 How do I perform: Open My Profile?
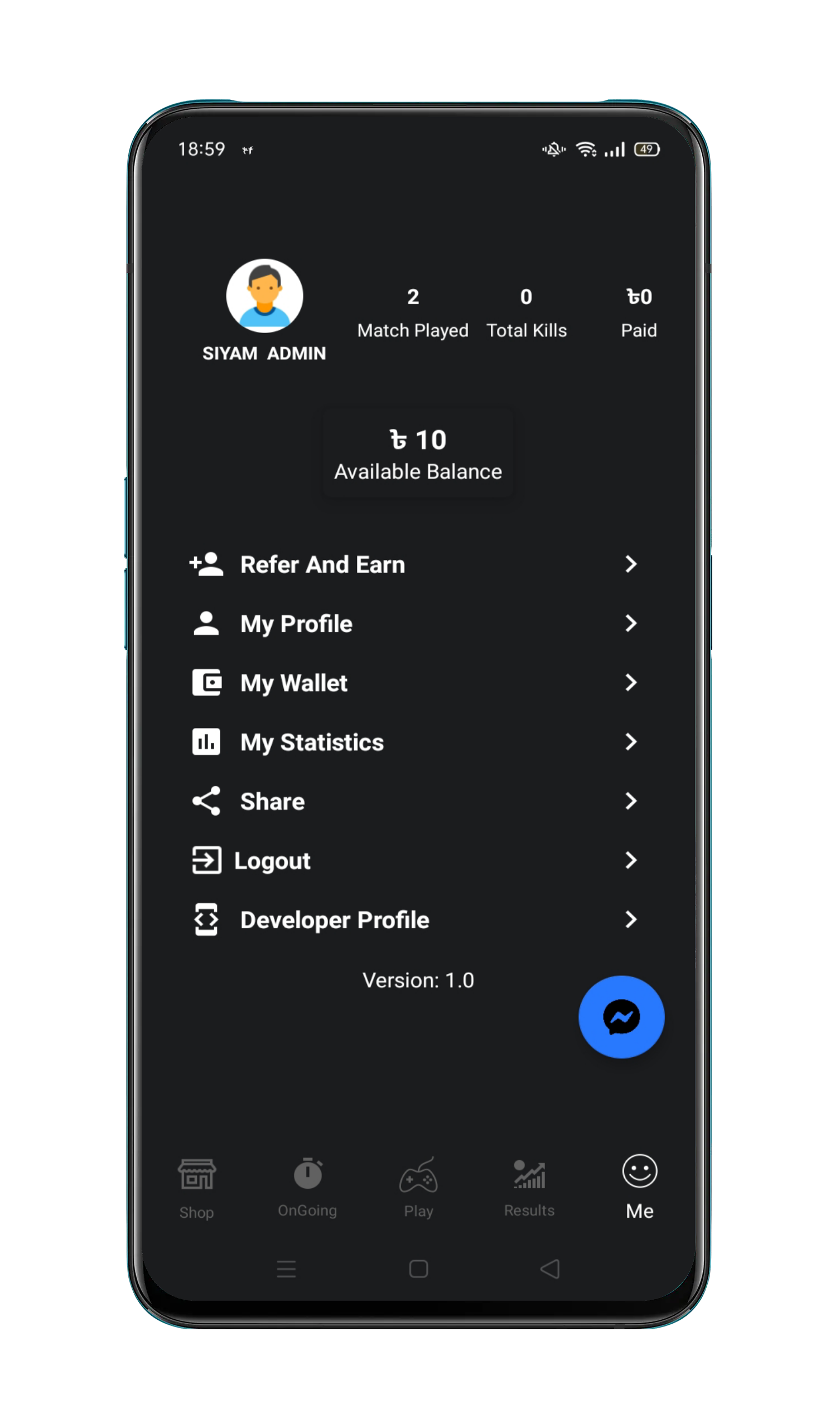(418, 624)
